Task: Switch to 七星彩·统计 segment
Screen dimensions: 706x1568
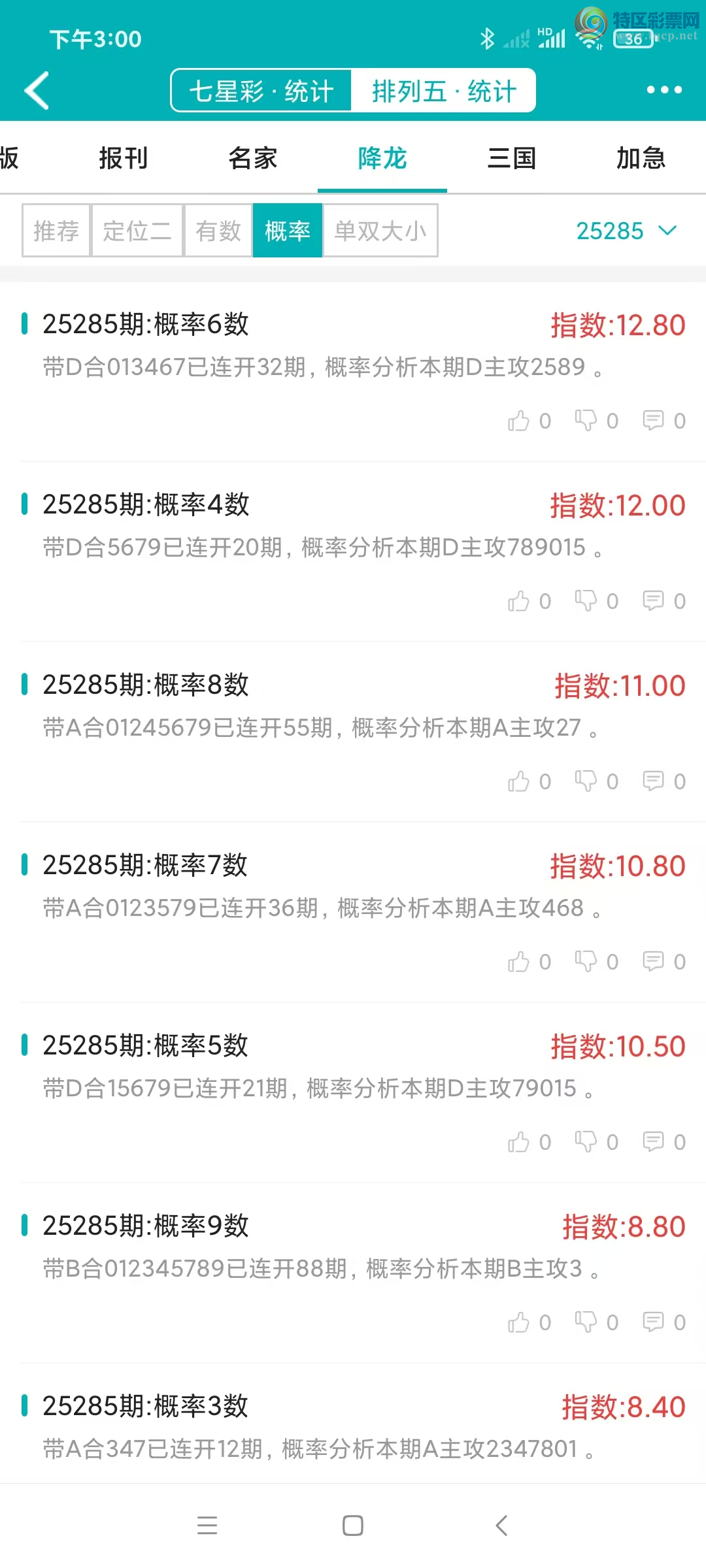Action: coord(261,91)
